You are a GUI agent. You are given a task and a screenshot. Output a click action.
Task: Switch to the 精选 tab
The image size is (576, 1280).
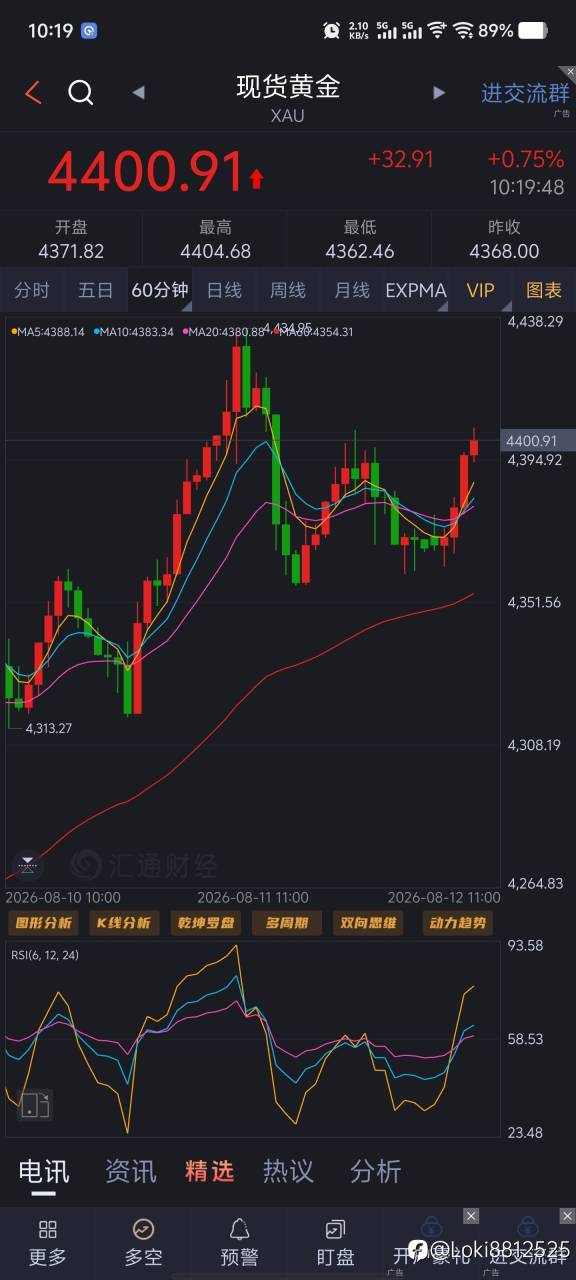[x=209, y=1171]
